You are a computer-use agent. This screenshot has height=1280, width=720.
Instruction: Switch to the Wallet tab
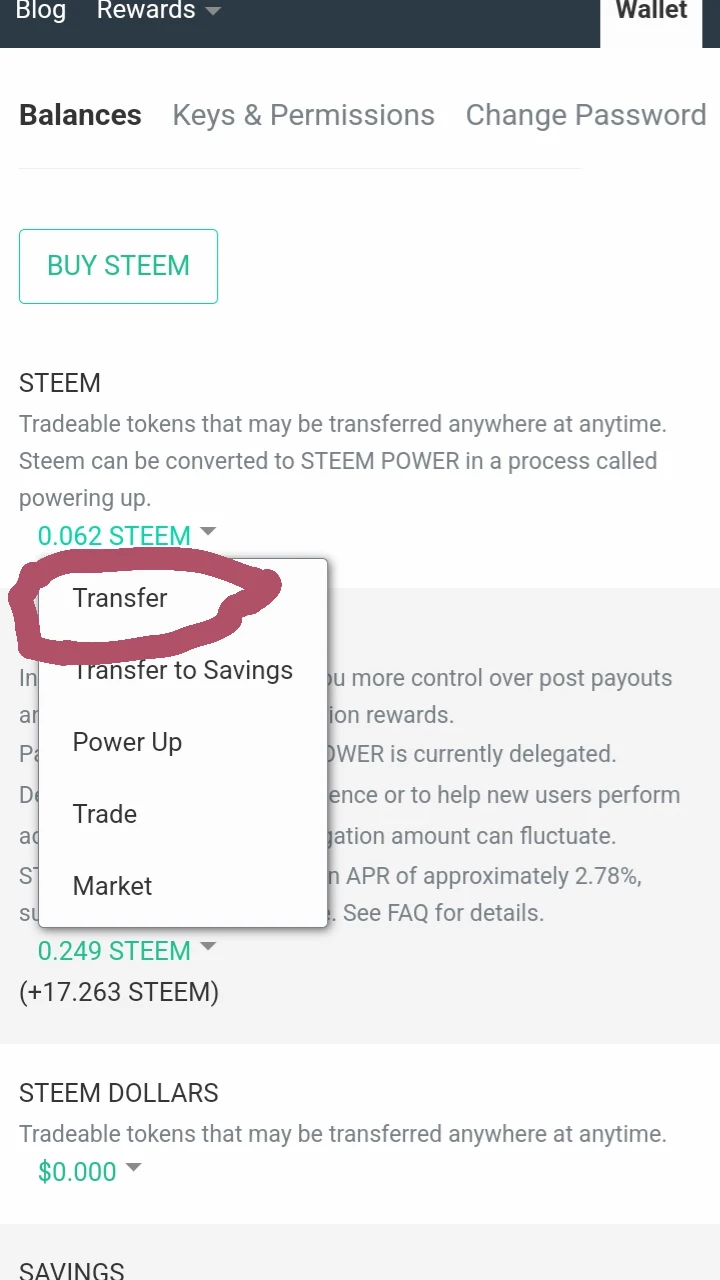[651, 12]
